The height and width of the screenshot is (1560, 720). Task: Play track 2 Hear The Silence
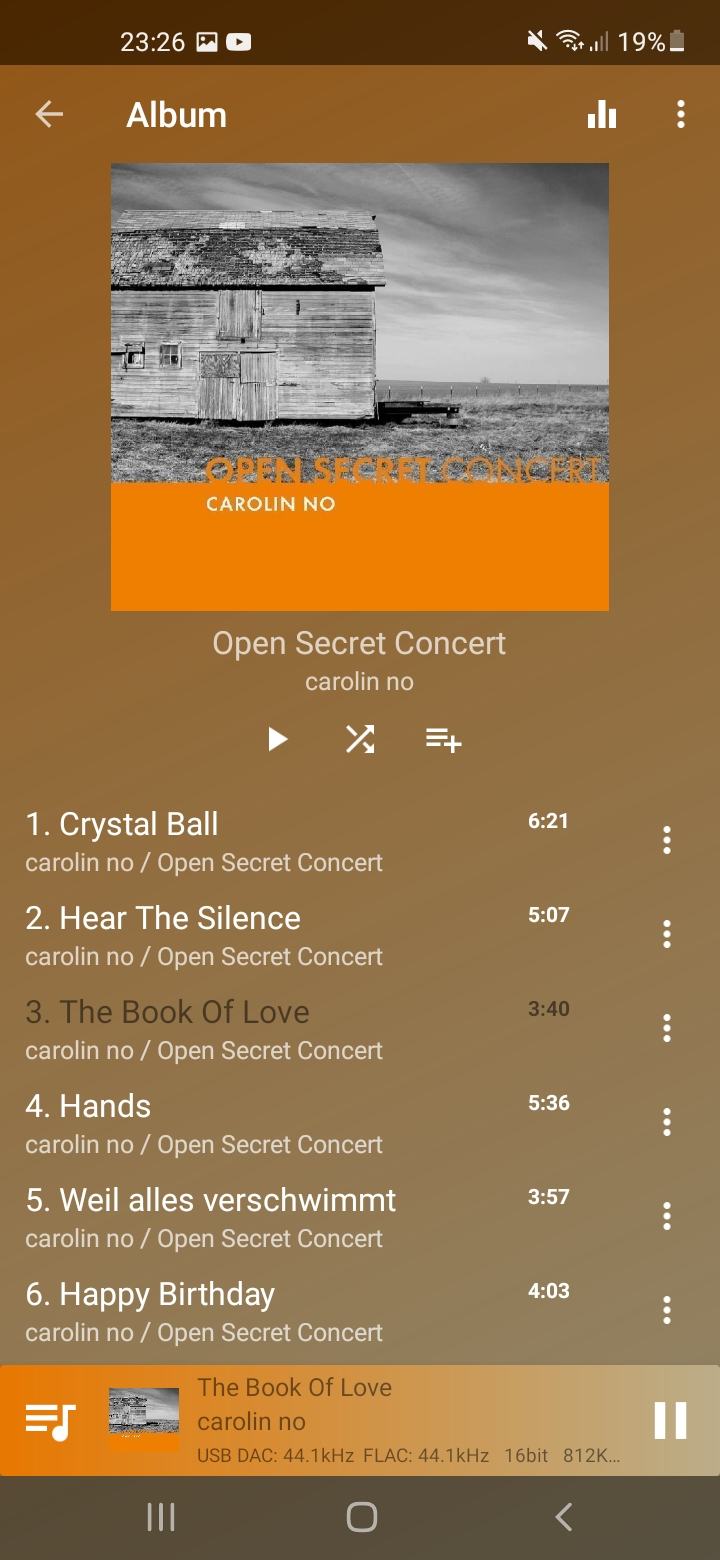250,934
